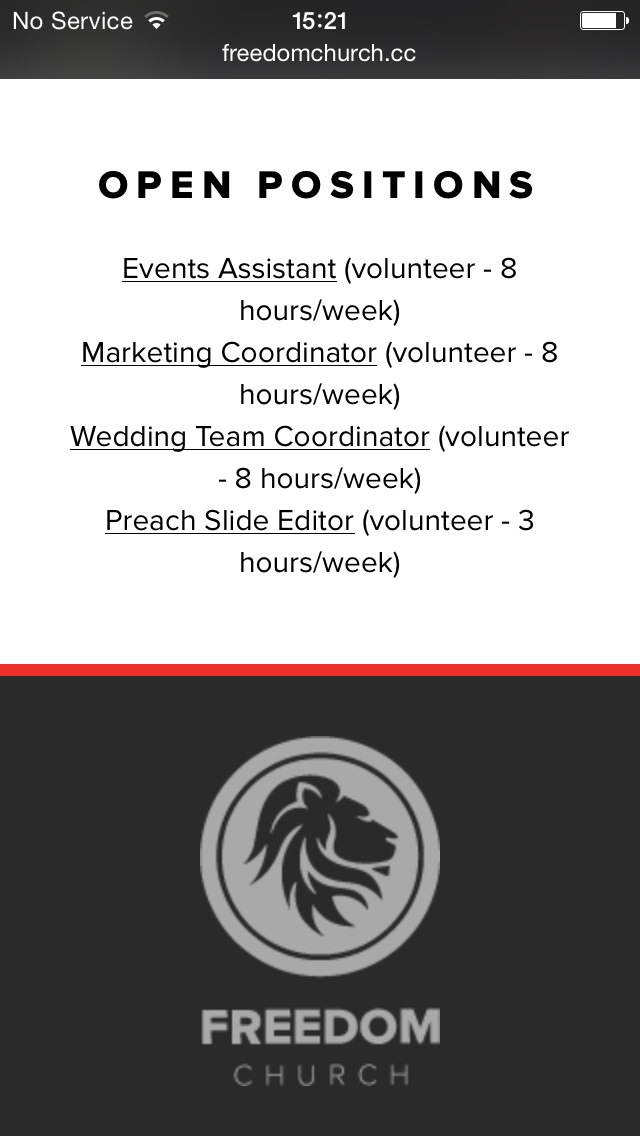Open the Marketing Coordinator link
Screen dimensions: 640x1136
229,353
